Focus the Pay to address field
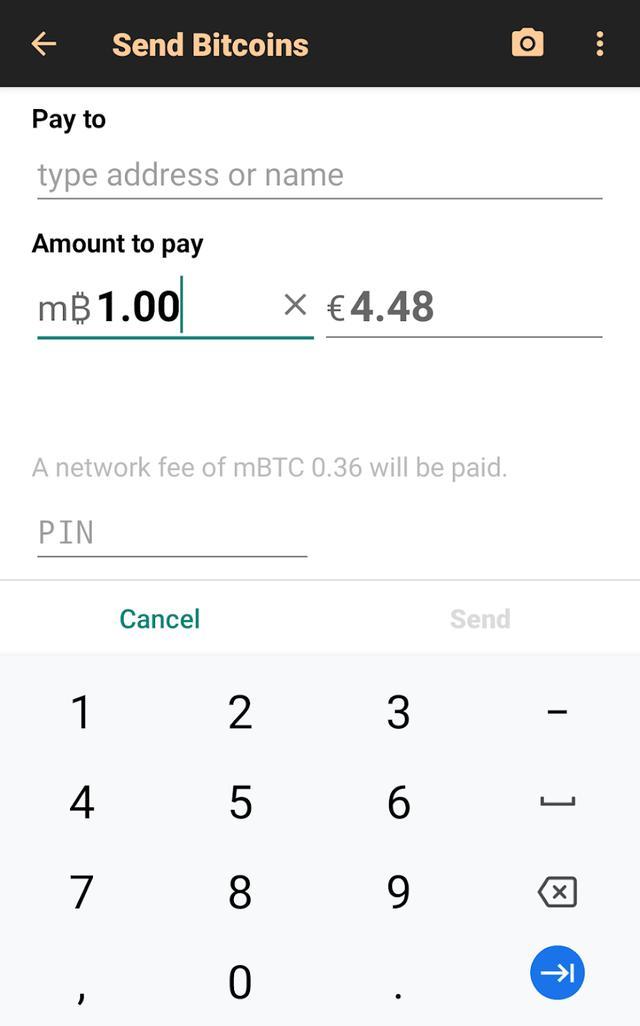Screen dimensions: 640x1026 click(319, 176)
